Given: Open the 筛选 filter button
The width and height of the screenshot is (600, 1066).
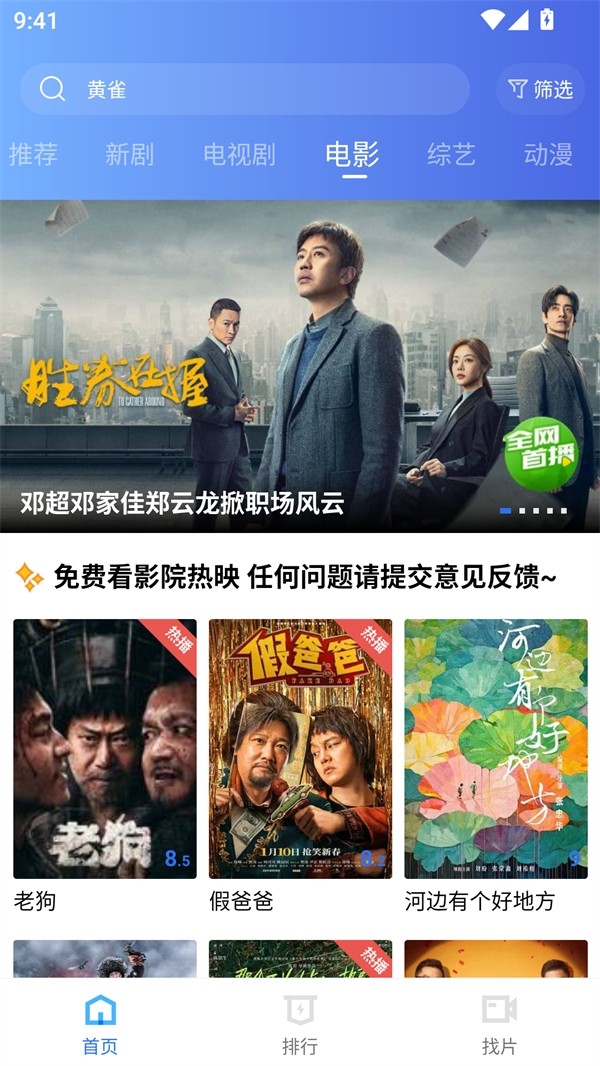Looking at the screenshot, I should point(541,90).
